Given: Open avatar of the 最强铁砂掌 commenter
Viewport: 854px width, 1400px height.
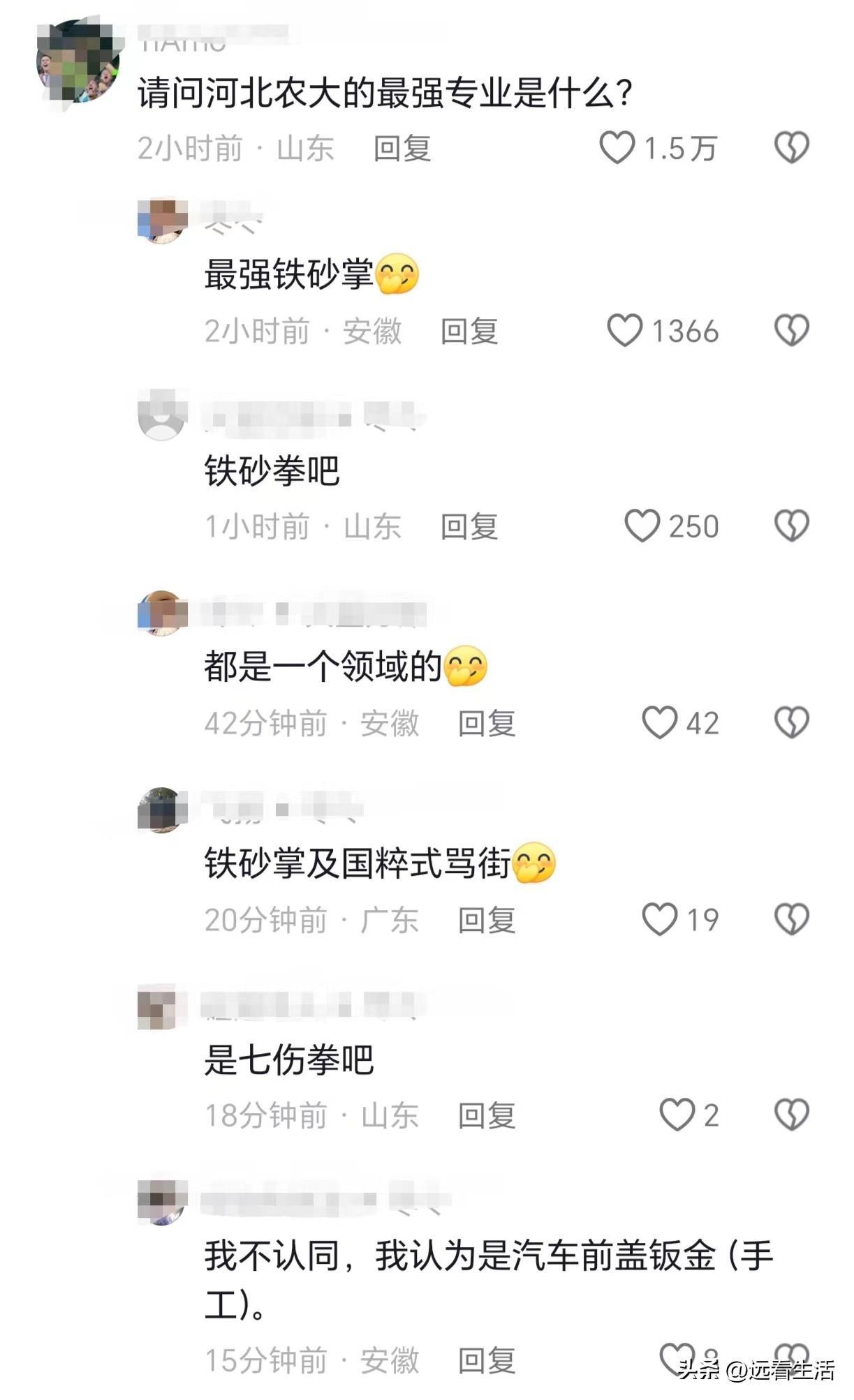Looking at the screenshot, I should [162, 221].
